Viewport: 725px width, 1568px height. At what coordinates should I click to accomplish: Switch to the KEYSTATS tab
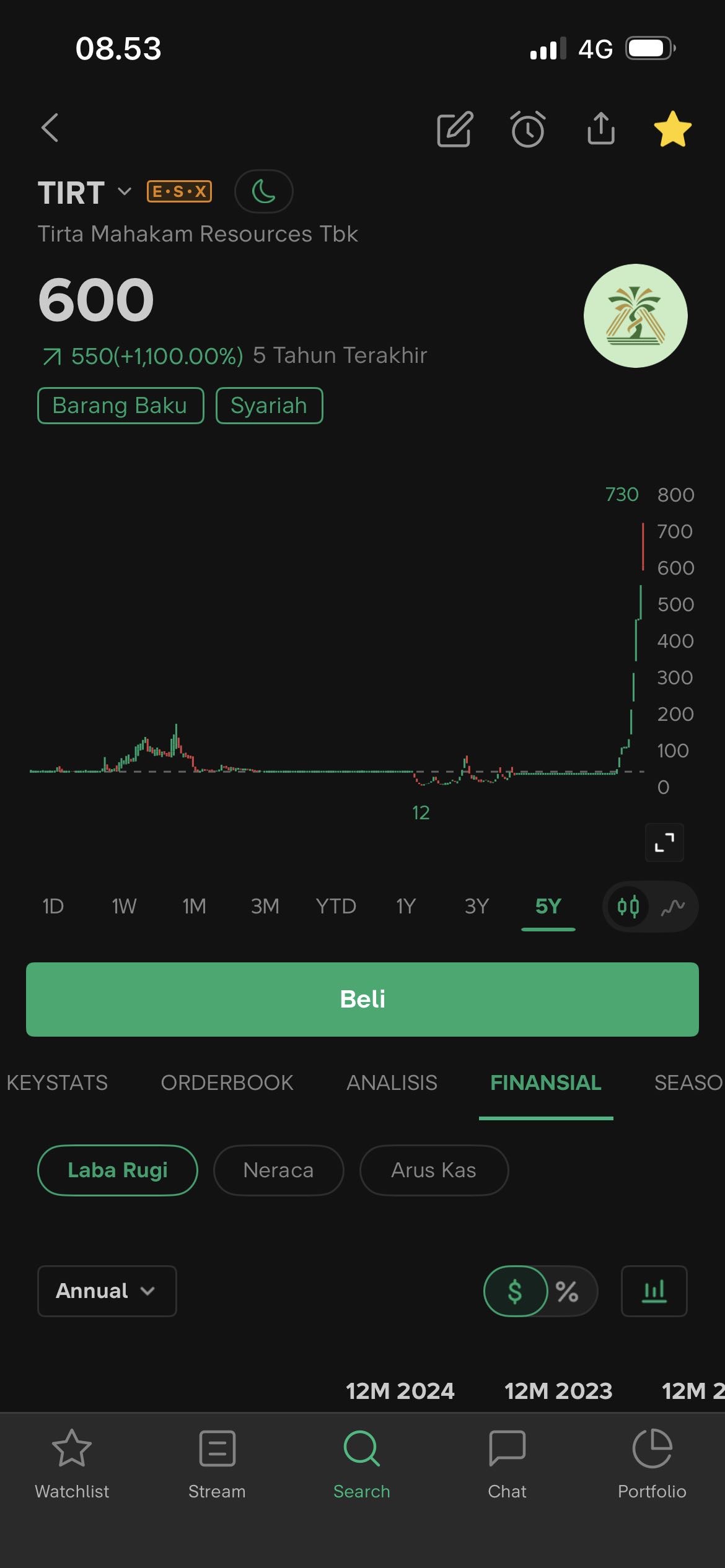57,1082
